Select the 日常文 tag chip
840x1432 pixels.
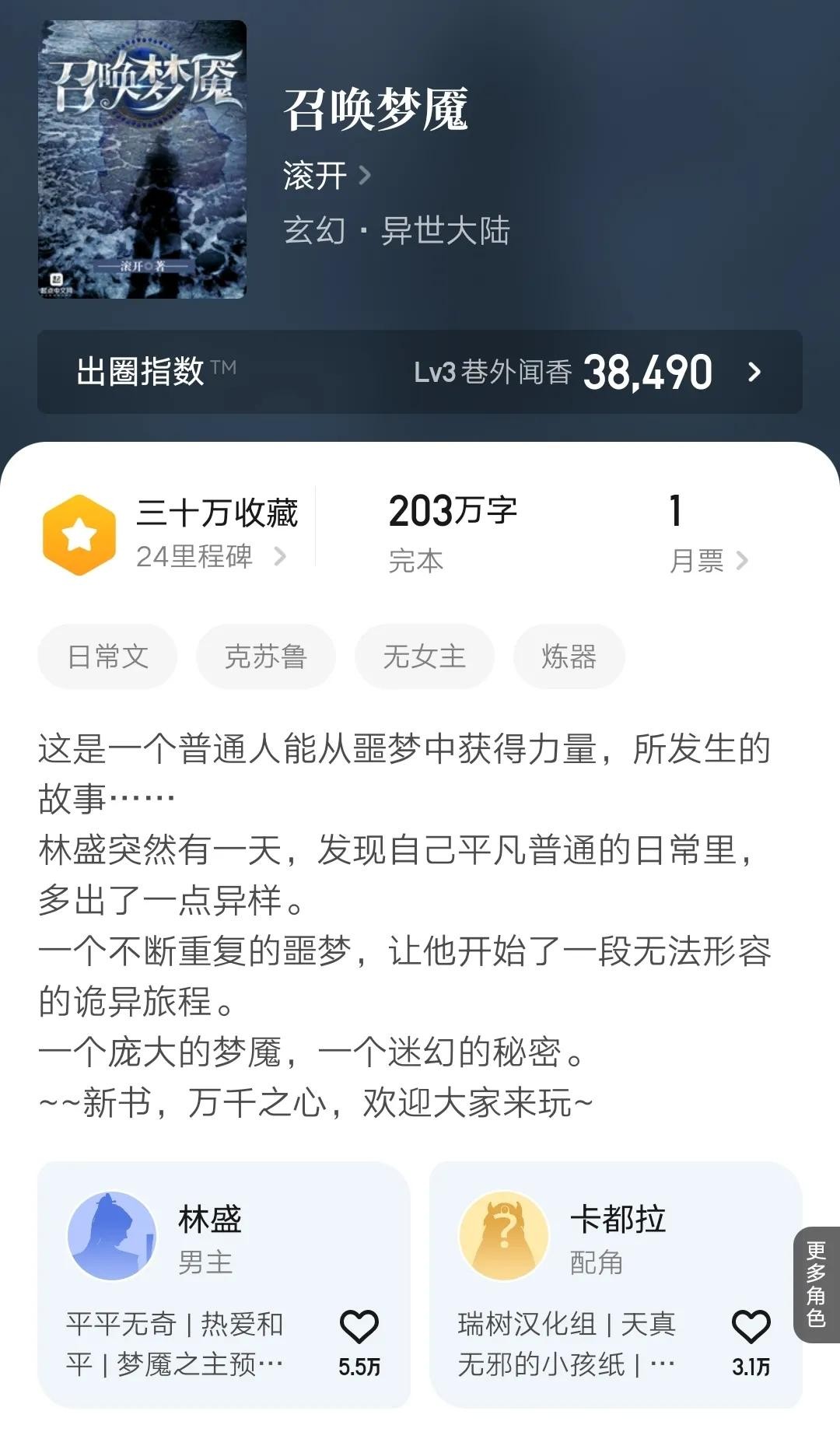pyautogui.click(x=107, y=656)
